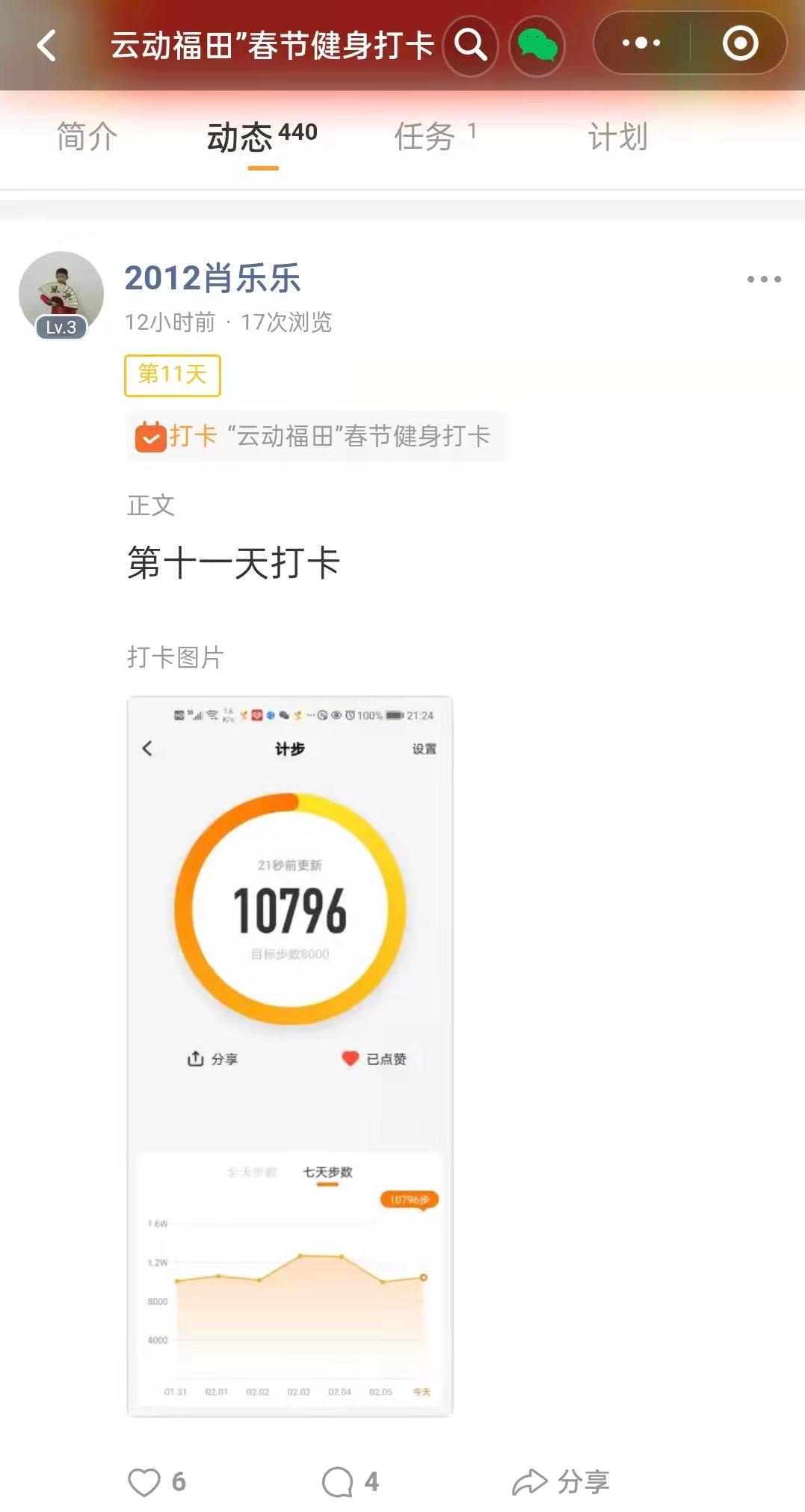Go back using the top-left arrow

[46, 46]
